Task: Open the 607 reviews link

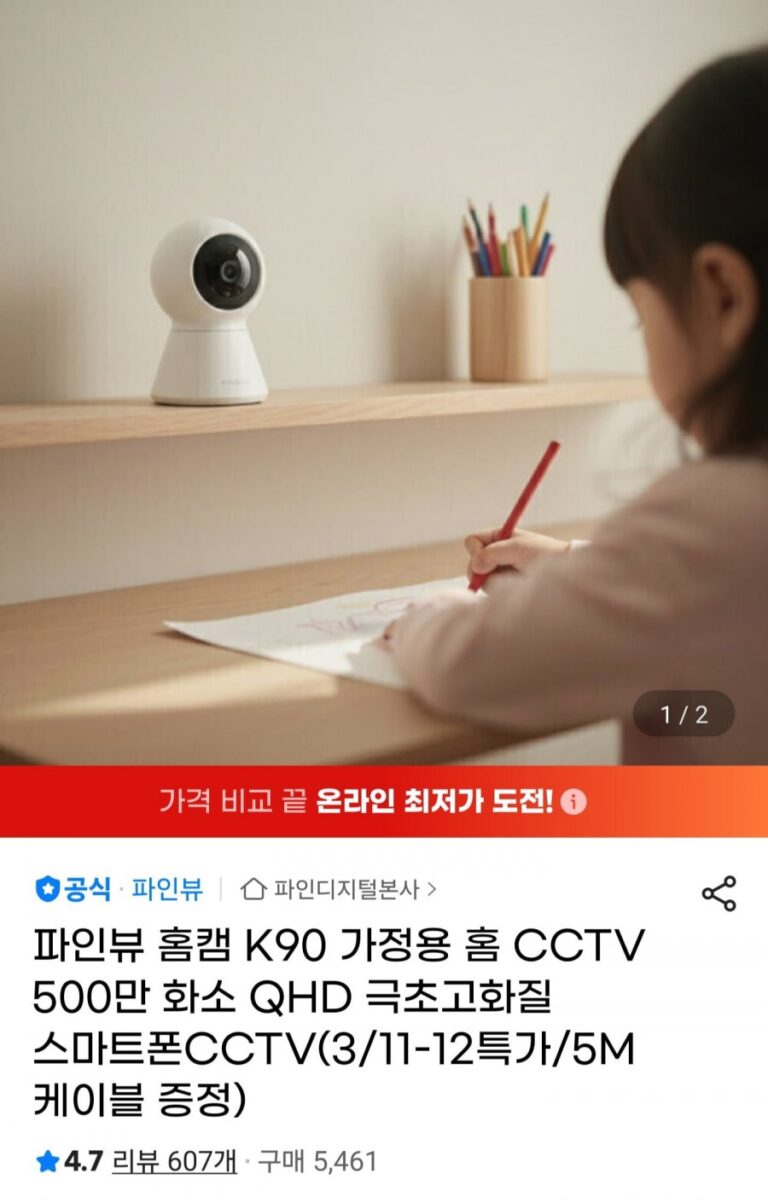Action: tap(174, 1161)
